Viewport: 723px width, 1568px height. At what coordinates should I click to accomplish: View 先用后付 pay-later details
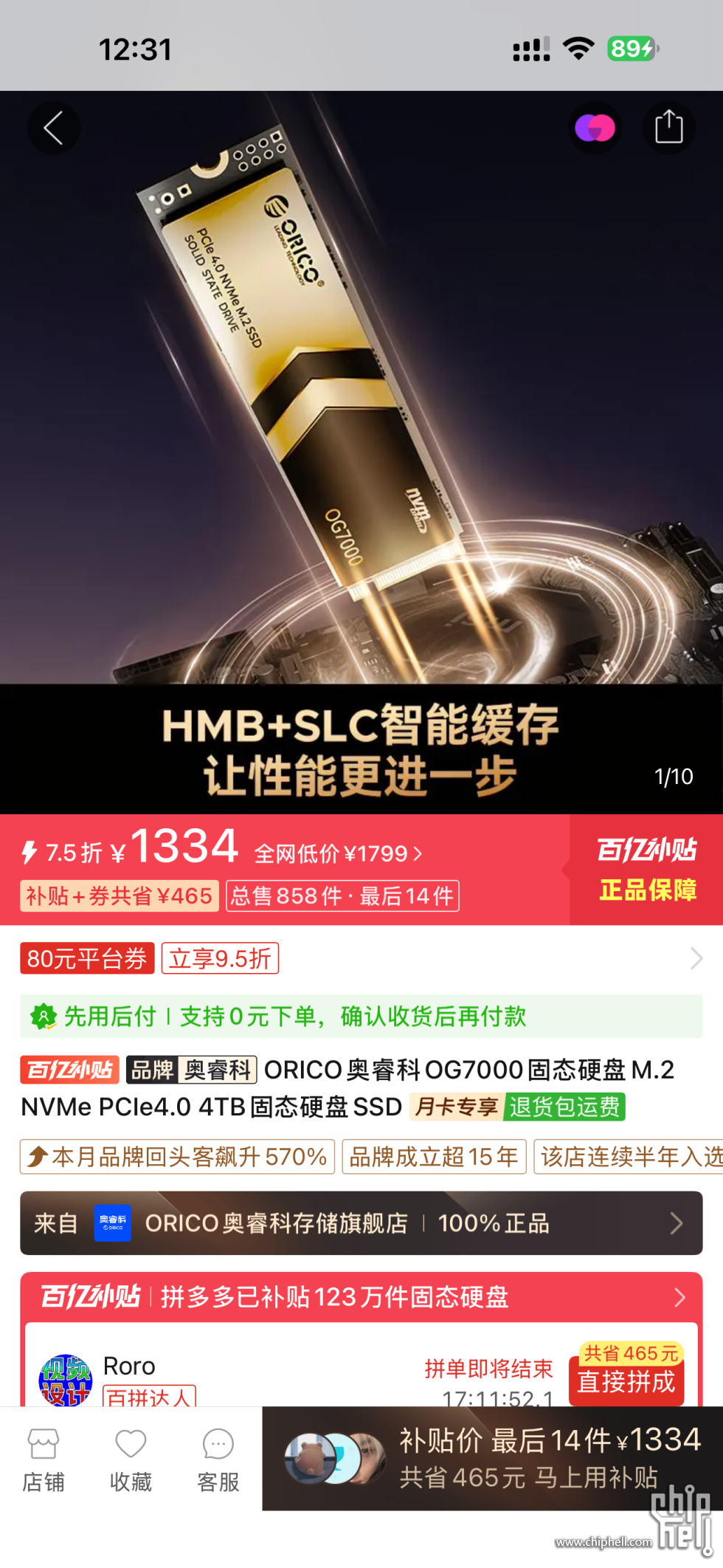coord(360,1017)
